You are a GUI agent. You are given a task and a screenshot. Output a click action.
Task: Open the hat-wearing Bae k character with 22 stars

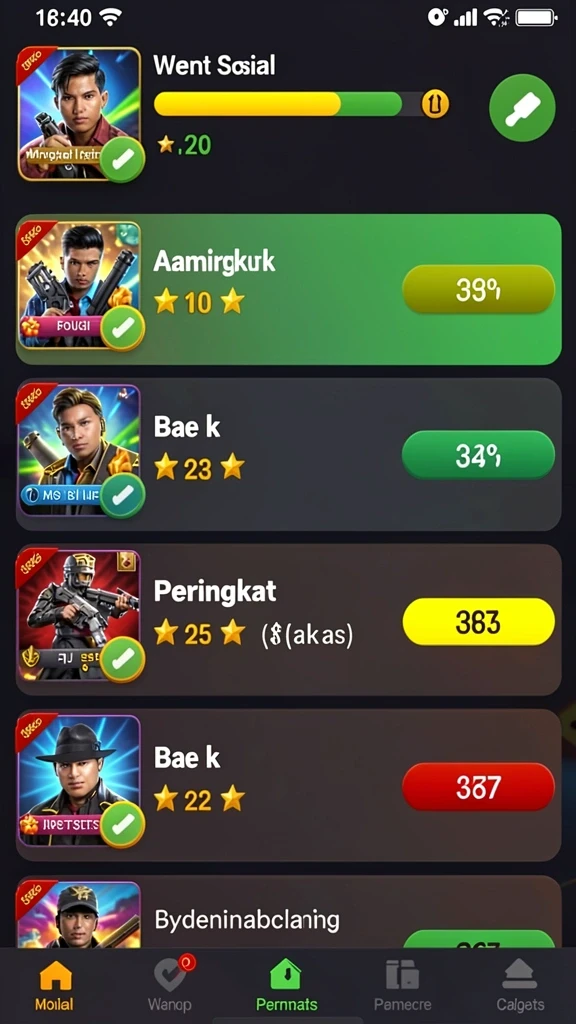click(x=78, y=781)
